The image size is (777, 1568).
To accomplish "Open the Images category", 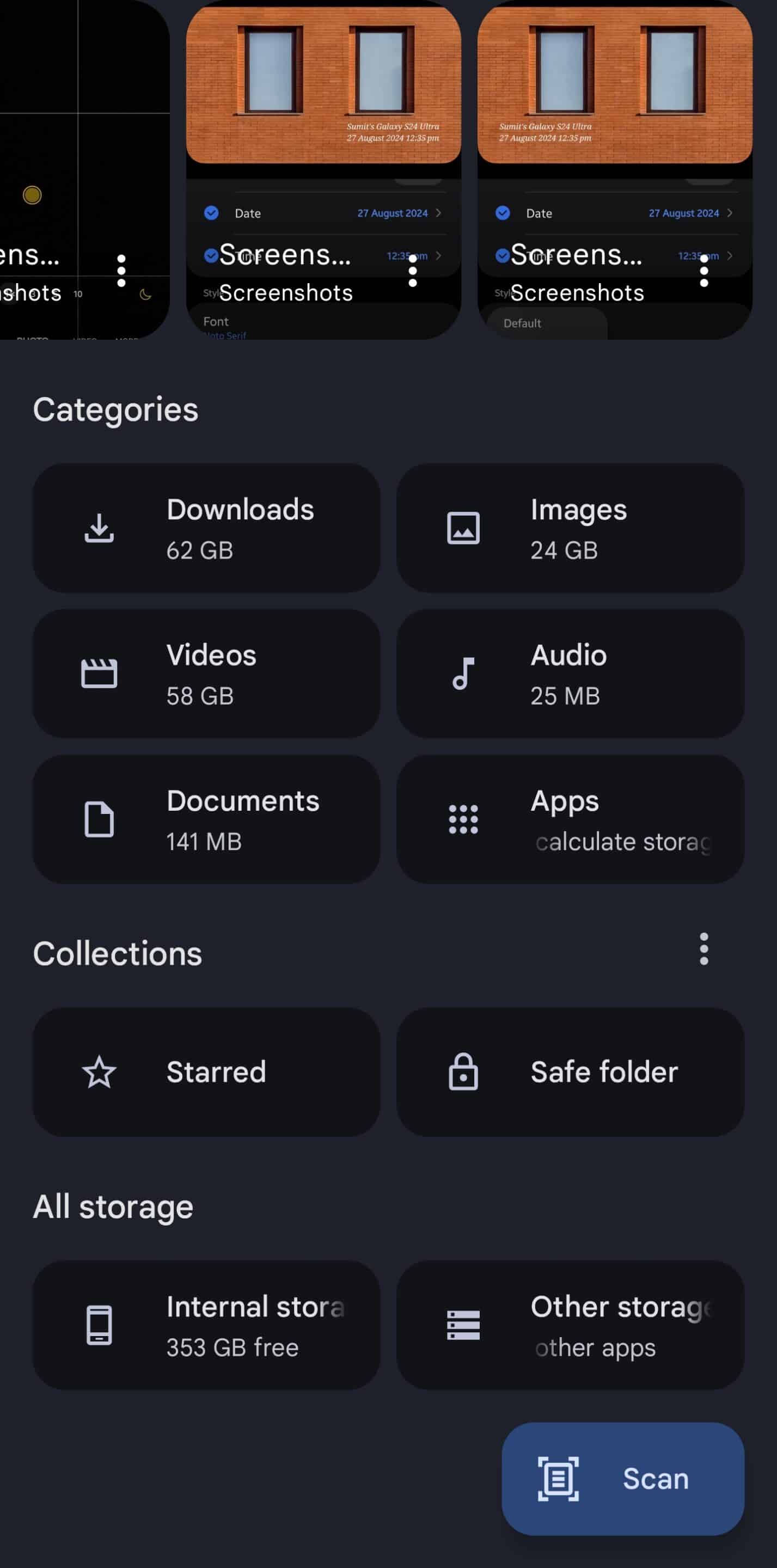I will (x=570, y=528).
